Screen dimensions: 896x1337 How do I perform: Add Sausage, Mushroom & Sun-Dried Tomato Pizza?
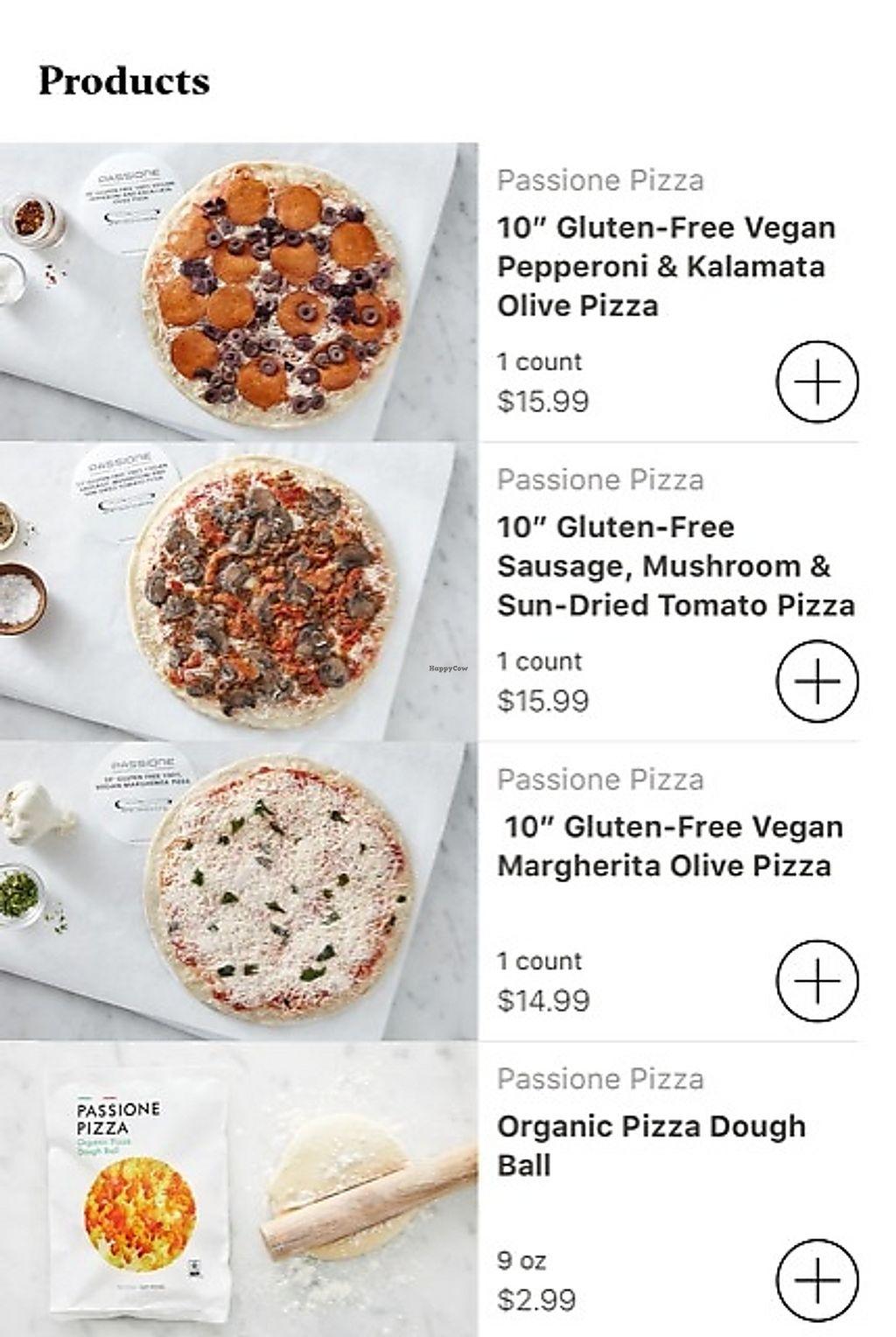coord(817,681)
